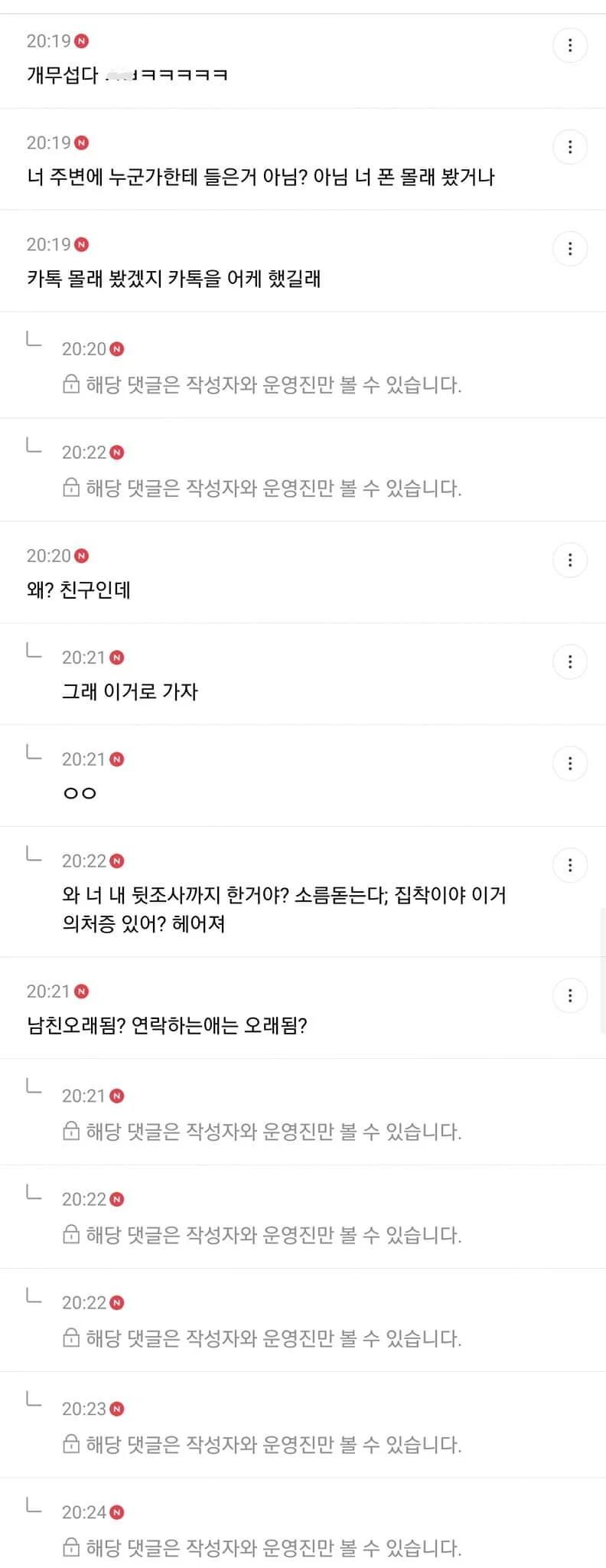Open more menu for '남친오래됨?' comment

coord(569,996)
